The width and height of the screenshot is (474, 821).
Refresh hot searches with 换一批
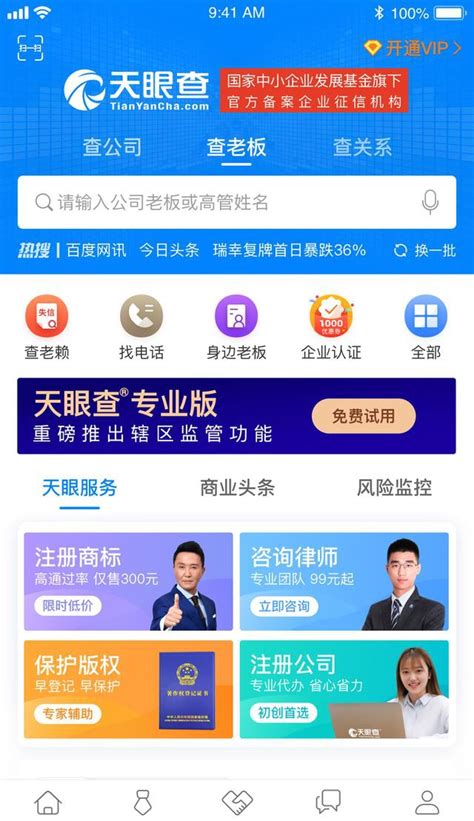click(x=425, y=250)
